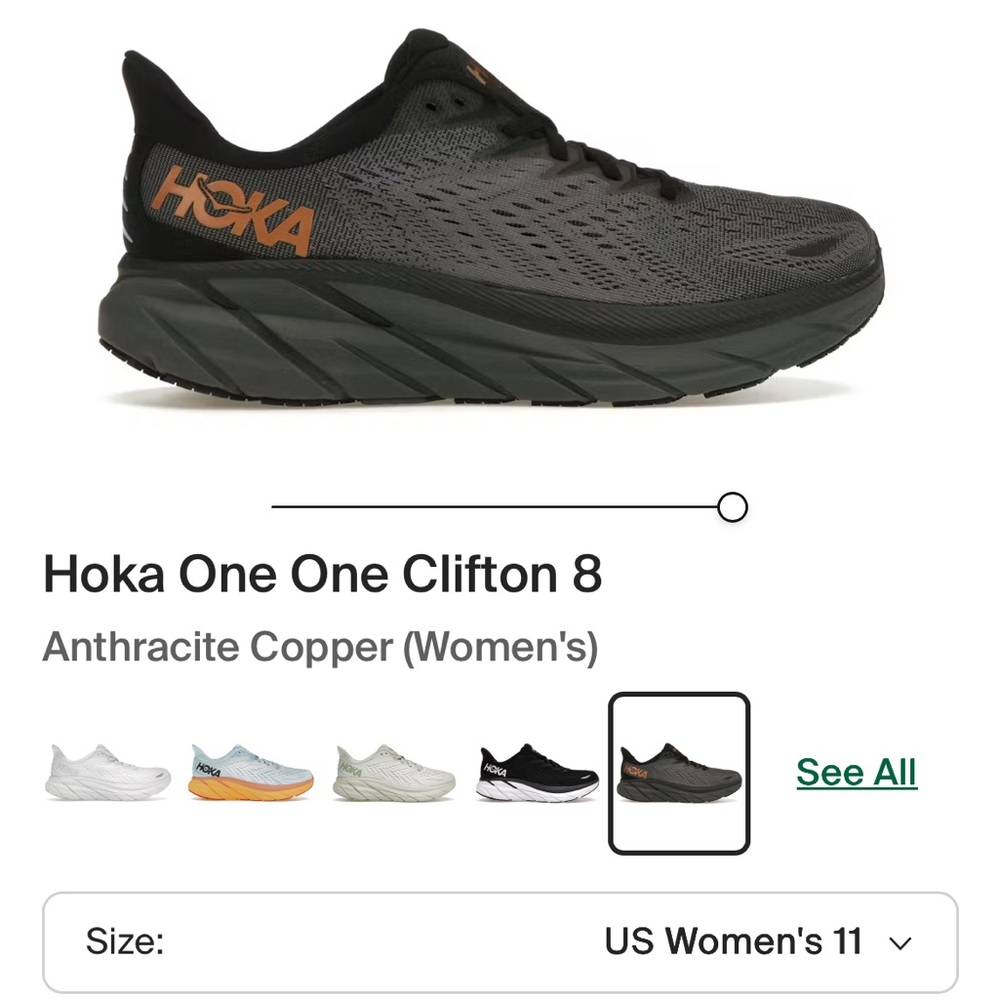Expand the Size dropdown showing US Women's 11

(x=500, y=942)
